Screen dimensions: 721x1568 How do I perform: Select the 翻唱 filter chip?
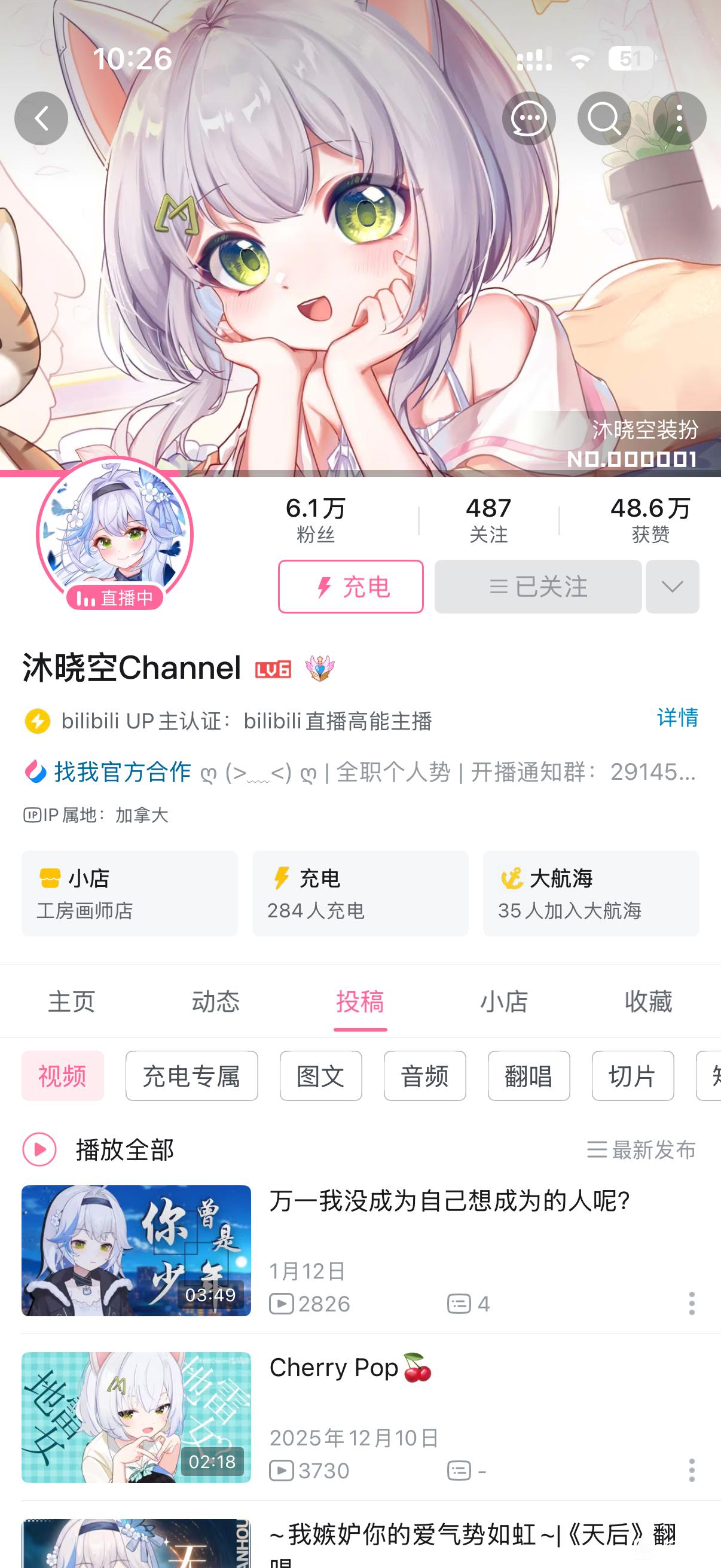pos(528,1076)
